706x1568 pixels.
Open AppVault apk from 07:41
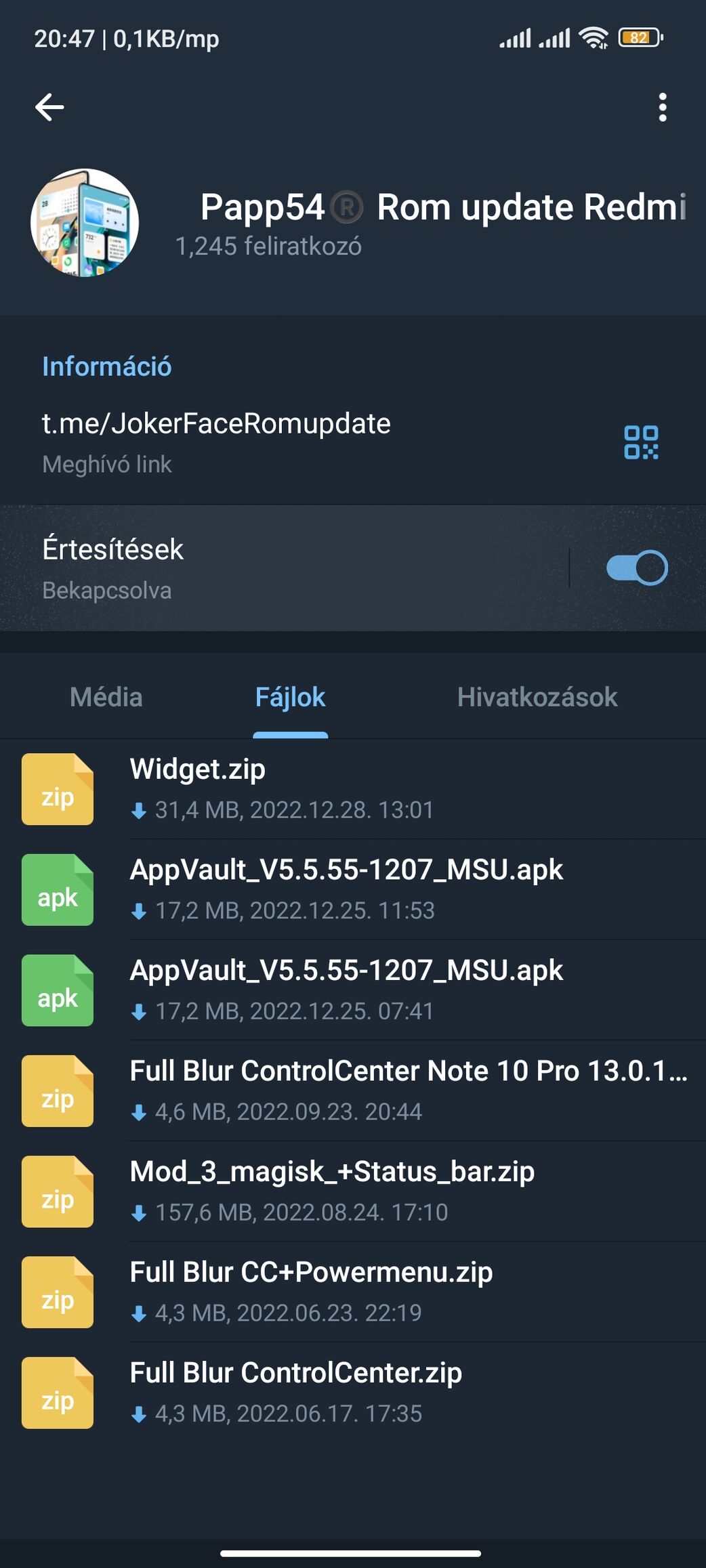(353, 990)
